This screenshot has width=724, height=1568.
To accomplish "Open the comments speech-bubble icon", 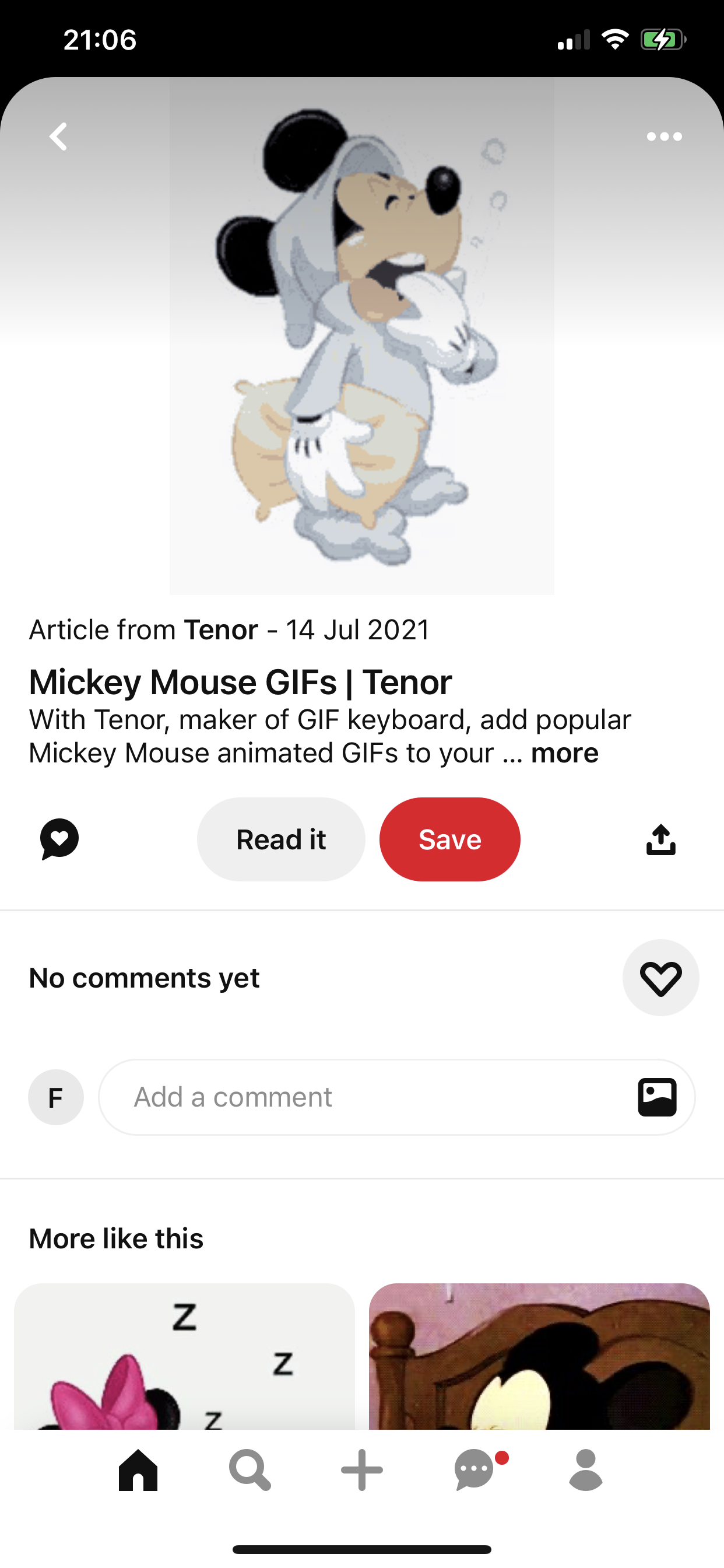I will tap(59, 839).
